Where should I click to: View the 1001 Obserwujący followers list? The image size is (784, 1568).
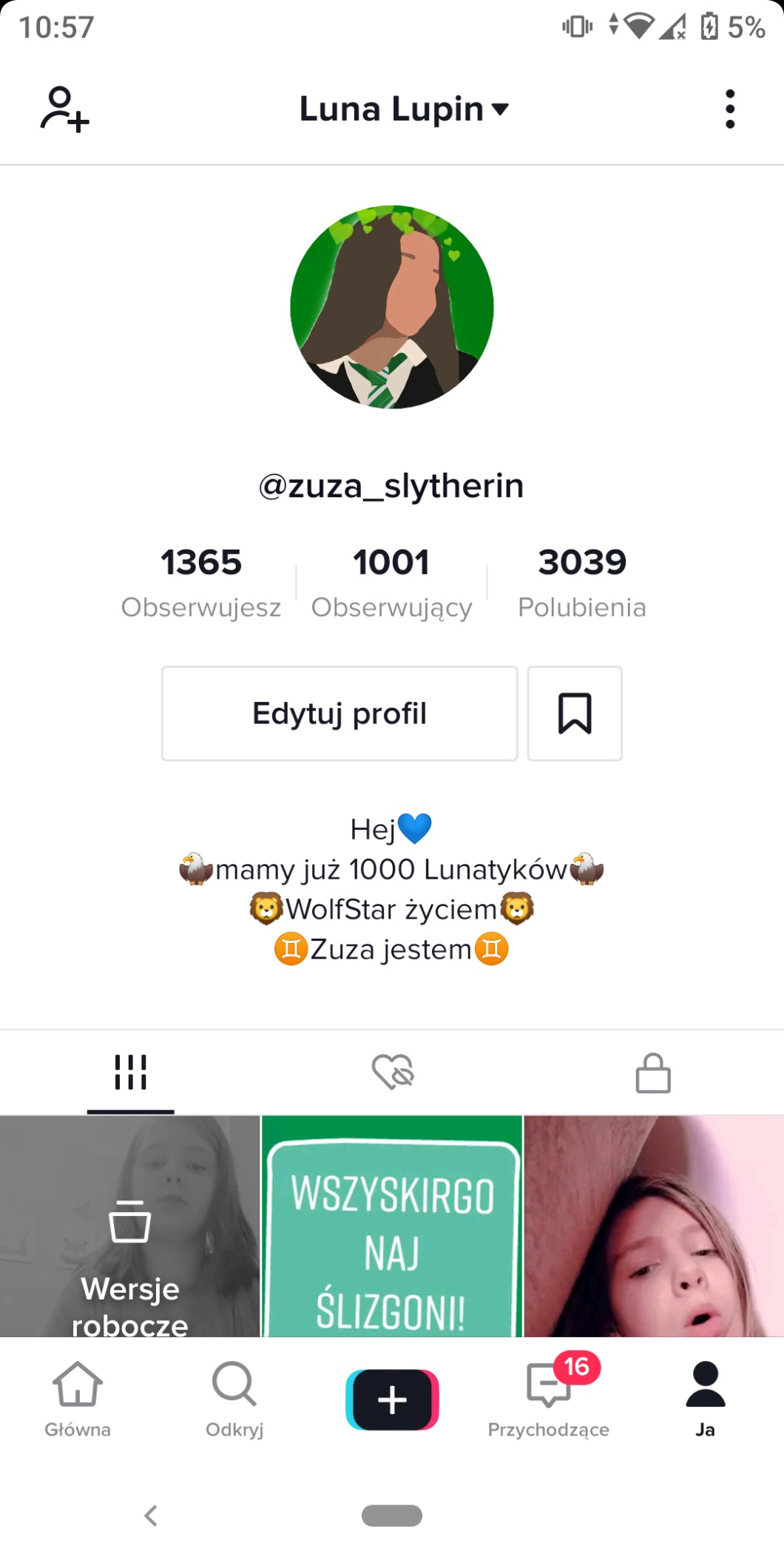(391, 582)
